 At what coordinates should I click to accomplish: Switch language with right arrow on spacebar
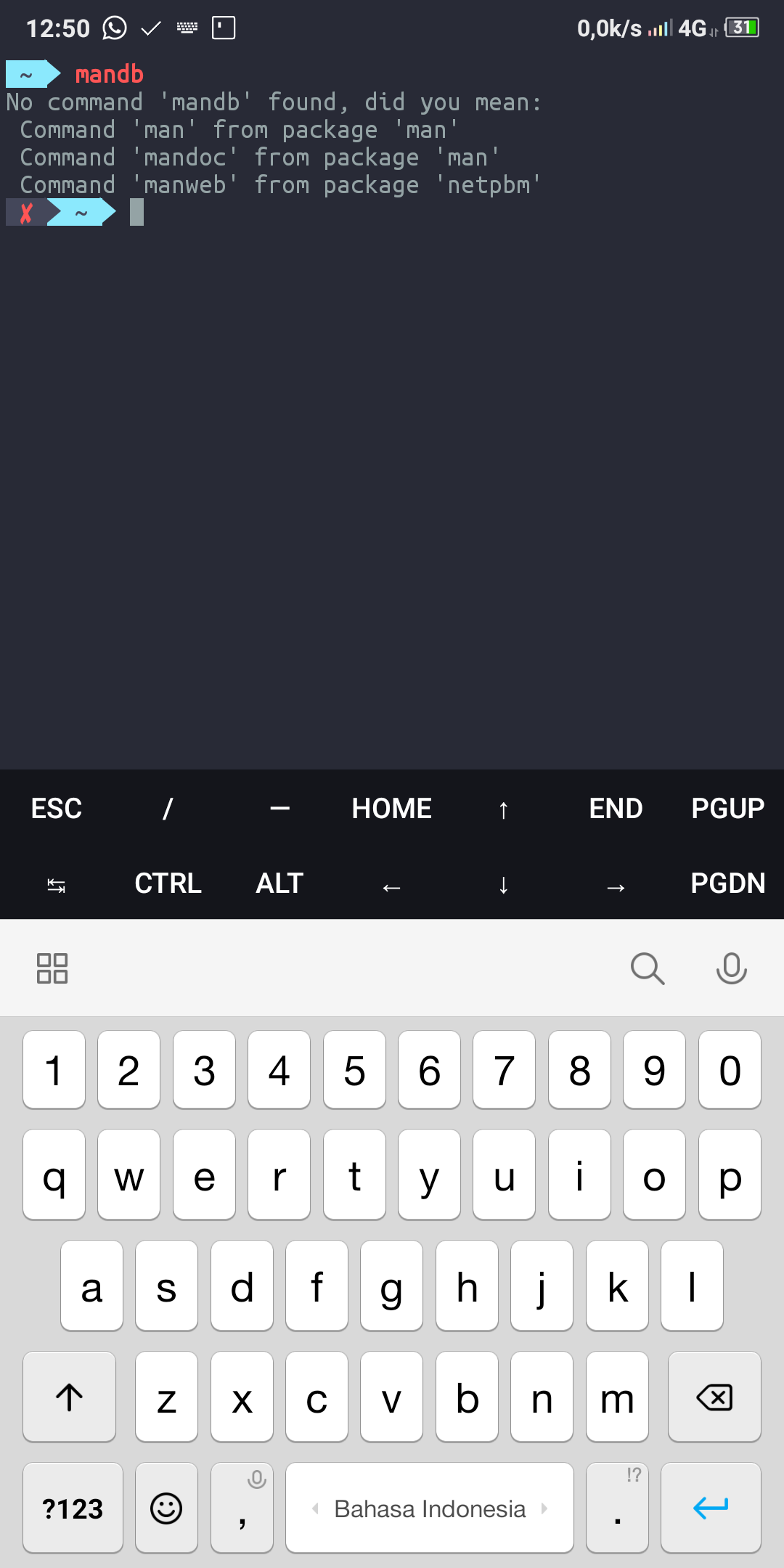[545, 1508]
